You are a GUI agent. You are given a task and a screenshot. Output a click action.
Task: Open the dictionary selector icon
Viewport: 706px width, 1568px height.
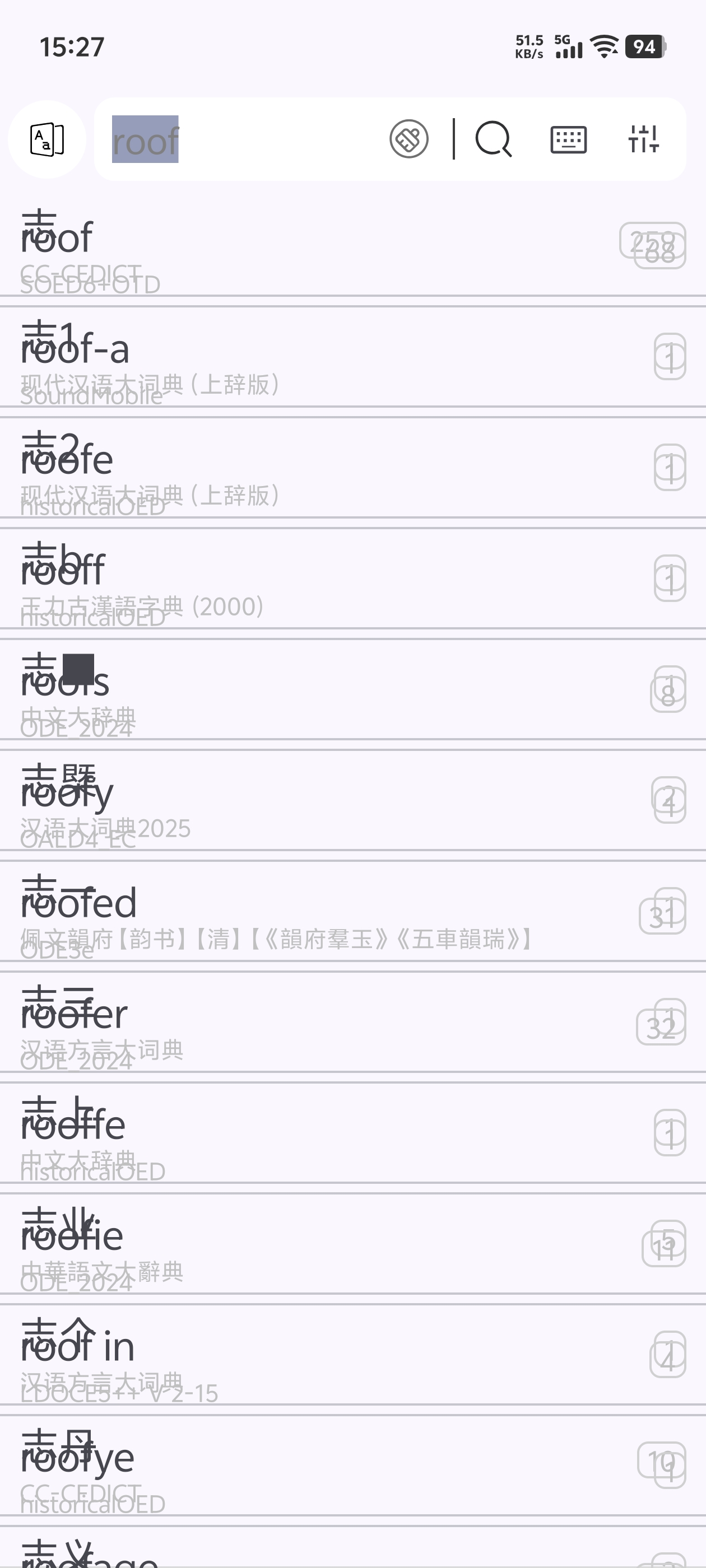click(x=47, y=139)
